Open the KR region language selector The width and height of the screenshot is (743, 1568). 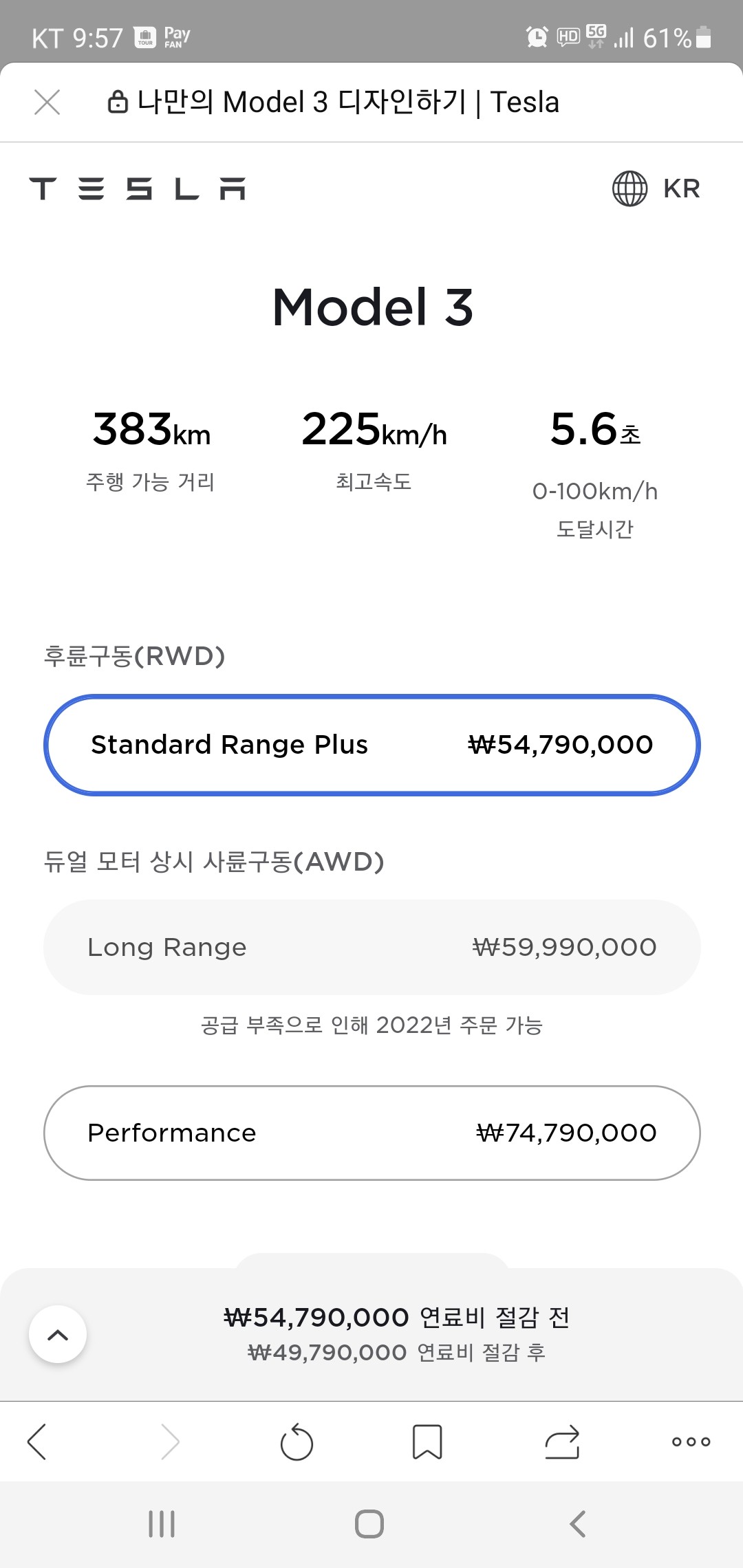pyautogui.click(x=656, y=188)
